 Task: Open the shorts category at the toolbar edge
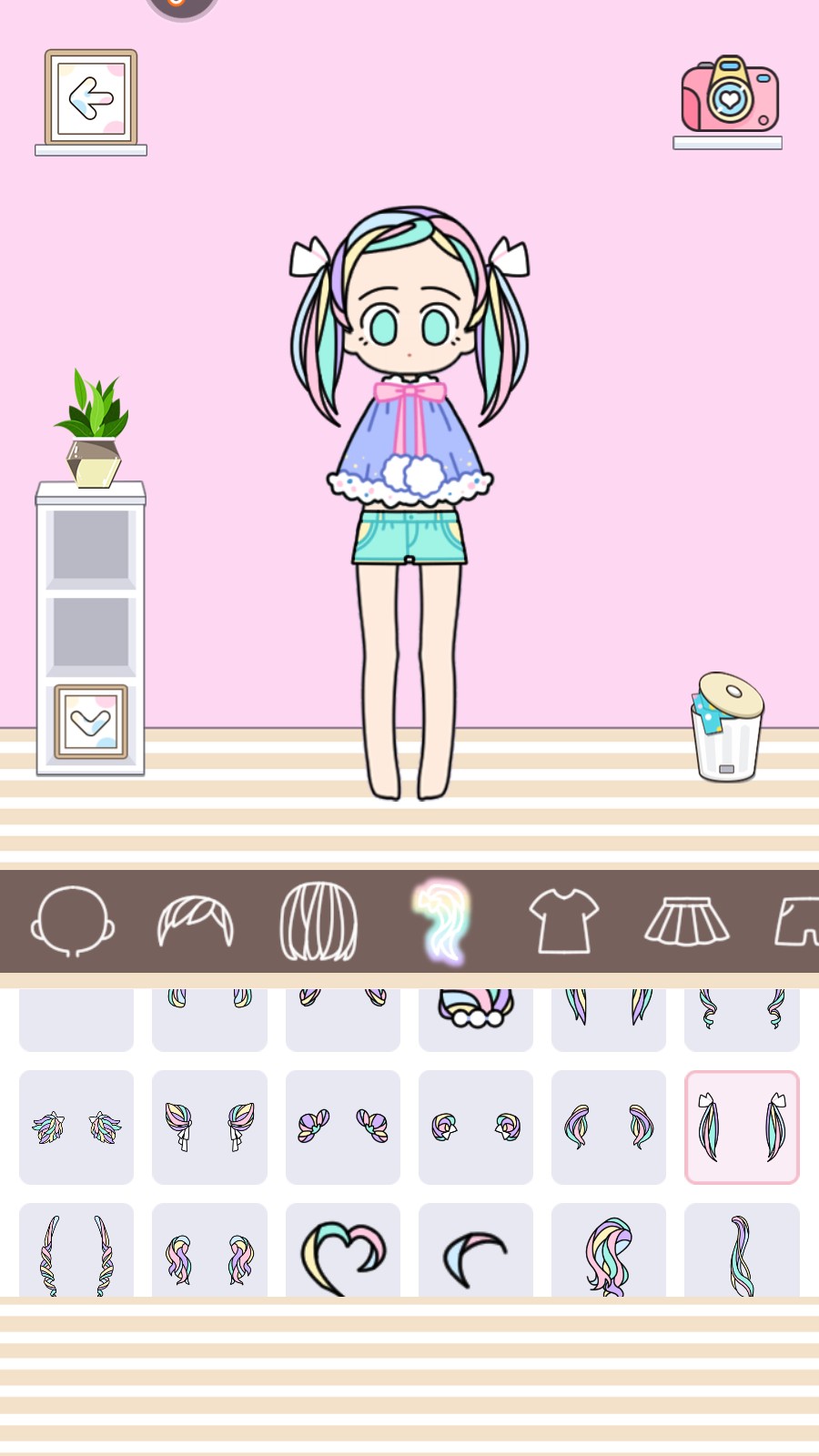(799, 922)
